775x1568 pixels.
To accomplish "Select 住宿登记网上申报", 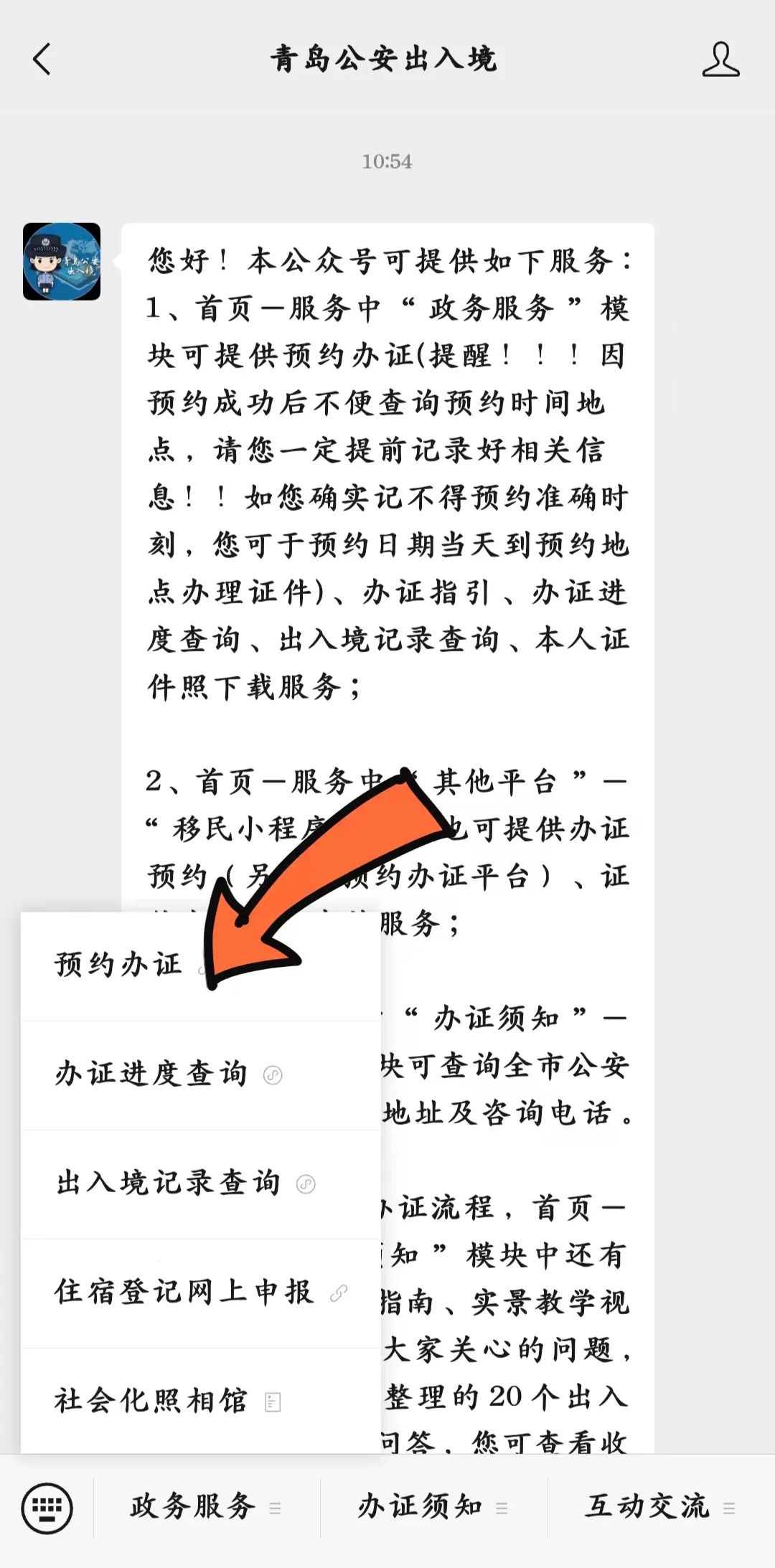I will click(x=185, y=1292).
